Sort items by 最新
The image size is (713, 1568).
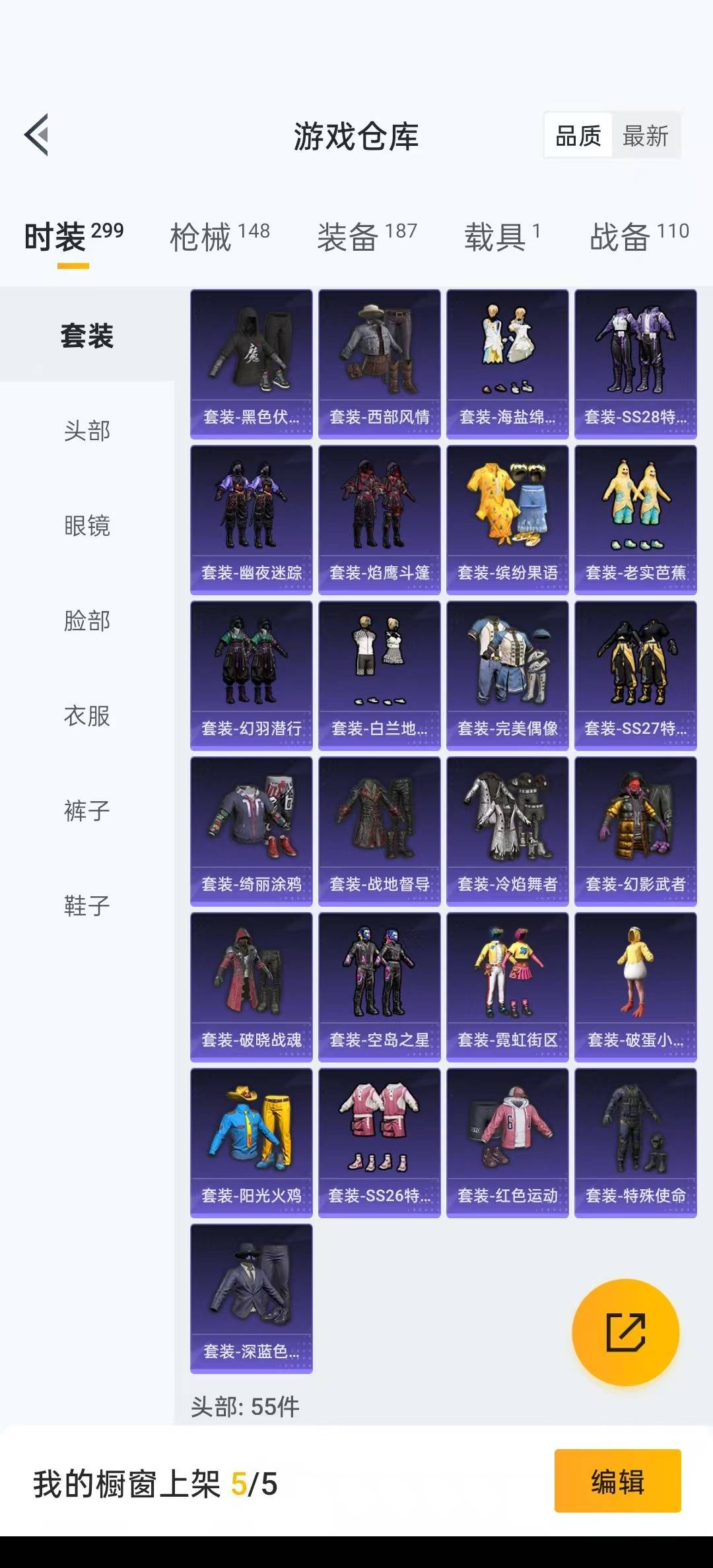(x=646, y=136)
